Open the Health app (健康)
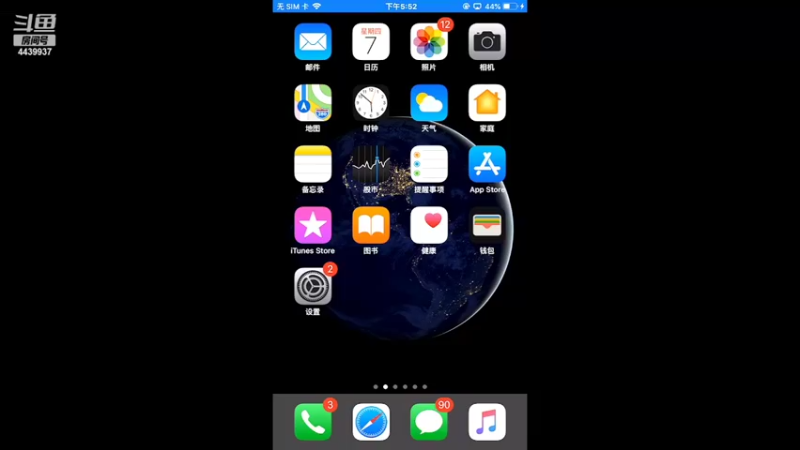Image resolution: width=800 pixels, height=450 pixels. point(429,225)
